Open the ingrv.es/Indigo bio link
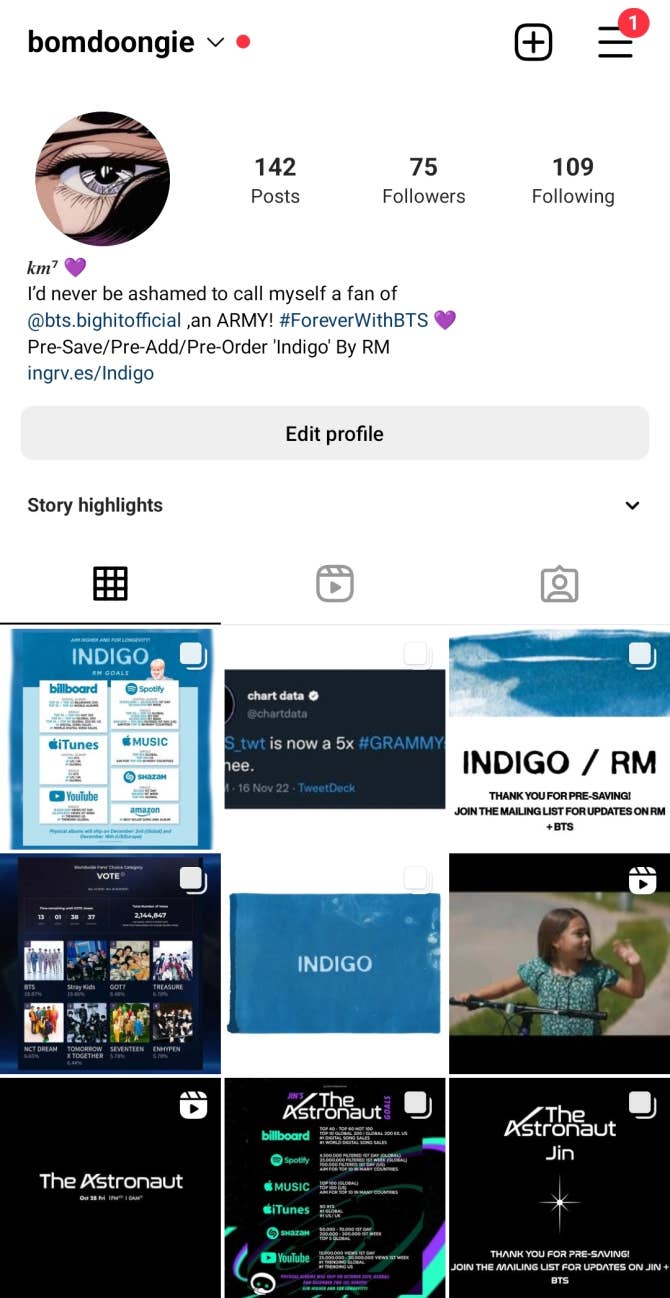Image resolution: width=670 pixels, height=1298 pixels. click(91, 373)
